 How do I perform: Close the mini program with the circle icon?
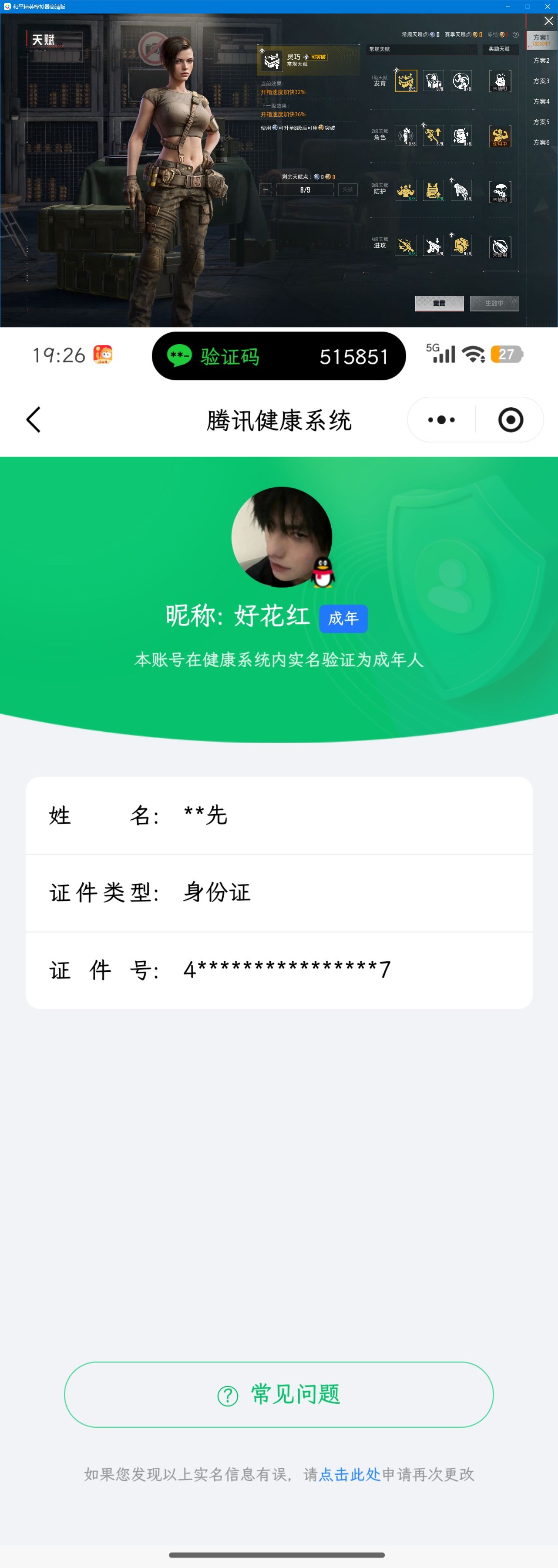pyautogui.click(x=510, y=420)
